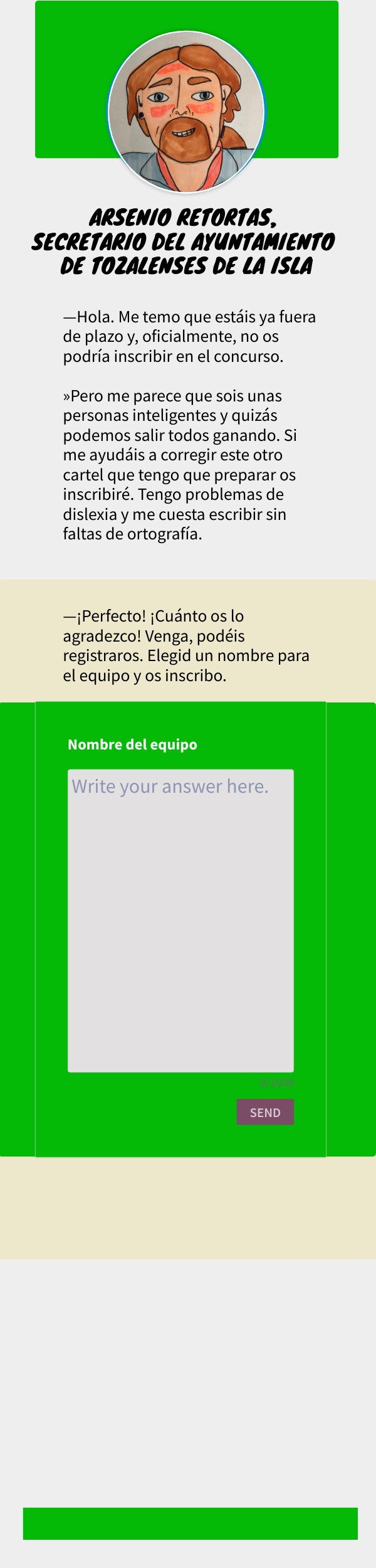Submit the team name with SEND

pyautogui.click(x=265, y=1112)
